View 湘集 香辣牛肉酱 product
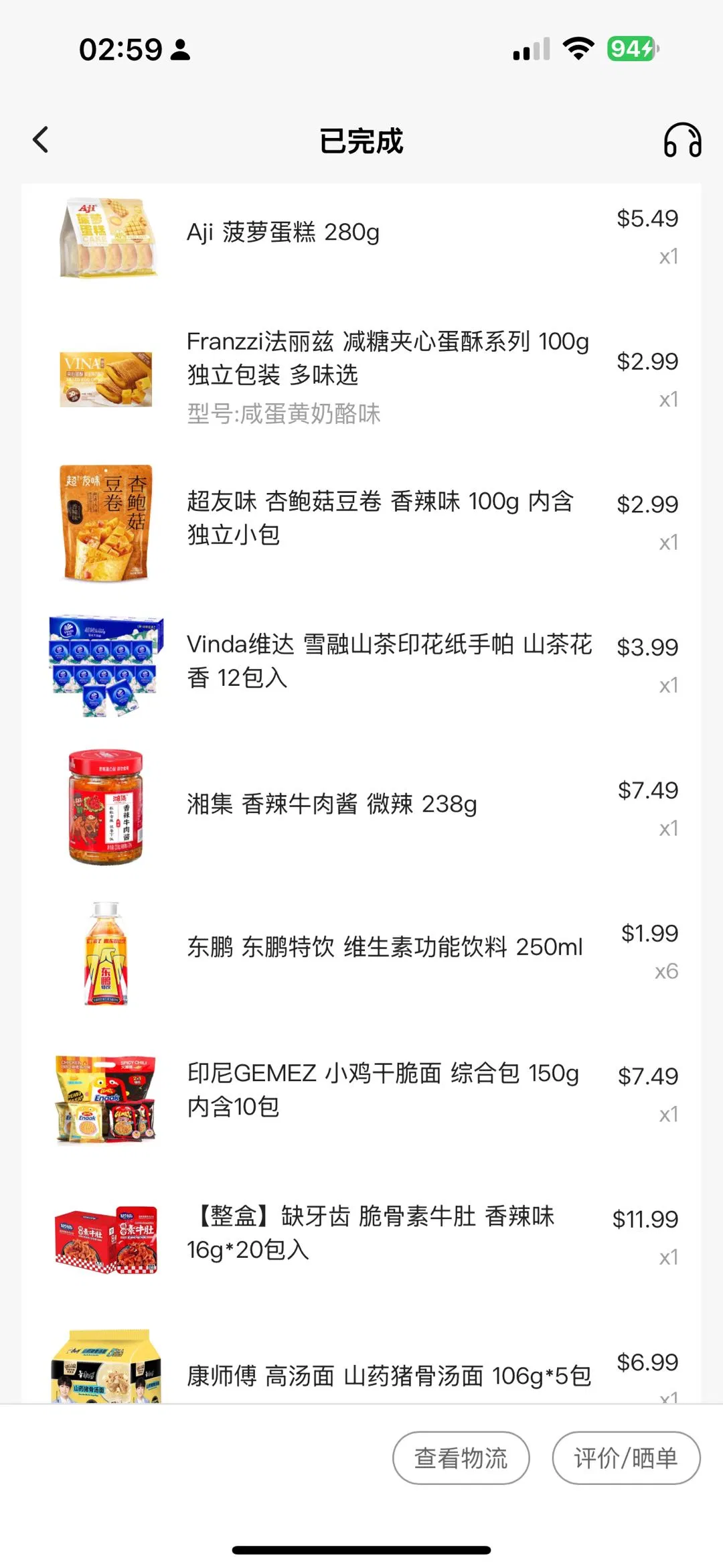Image resolution: width=723 pixels, height=1568 pixels. tap(331, 804)
